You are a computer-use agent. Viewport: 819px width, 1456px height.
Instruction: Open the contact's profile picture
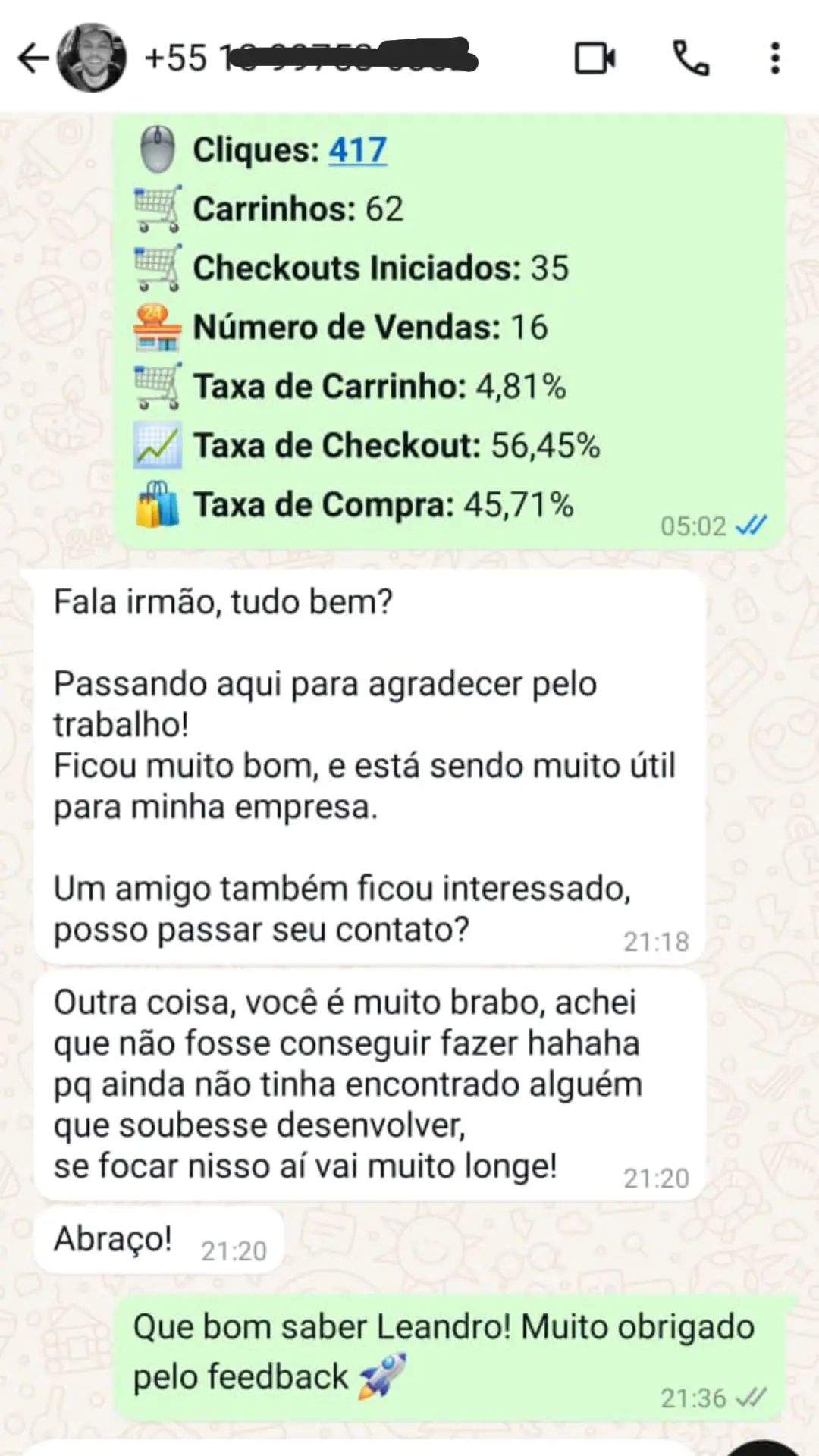click(93, 58)
